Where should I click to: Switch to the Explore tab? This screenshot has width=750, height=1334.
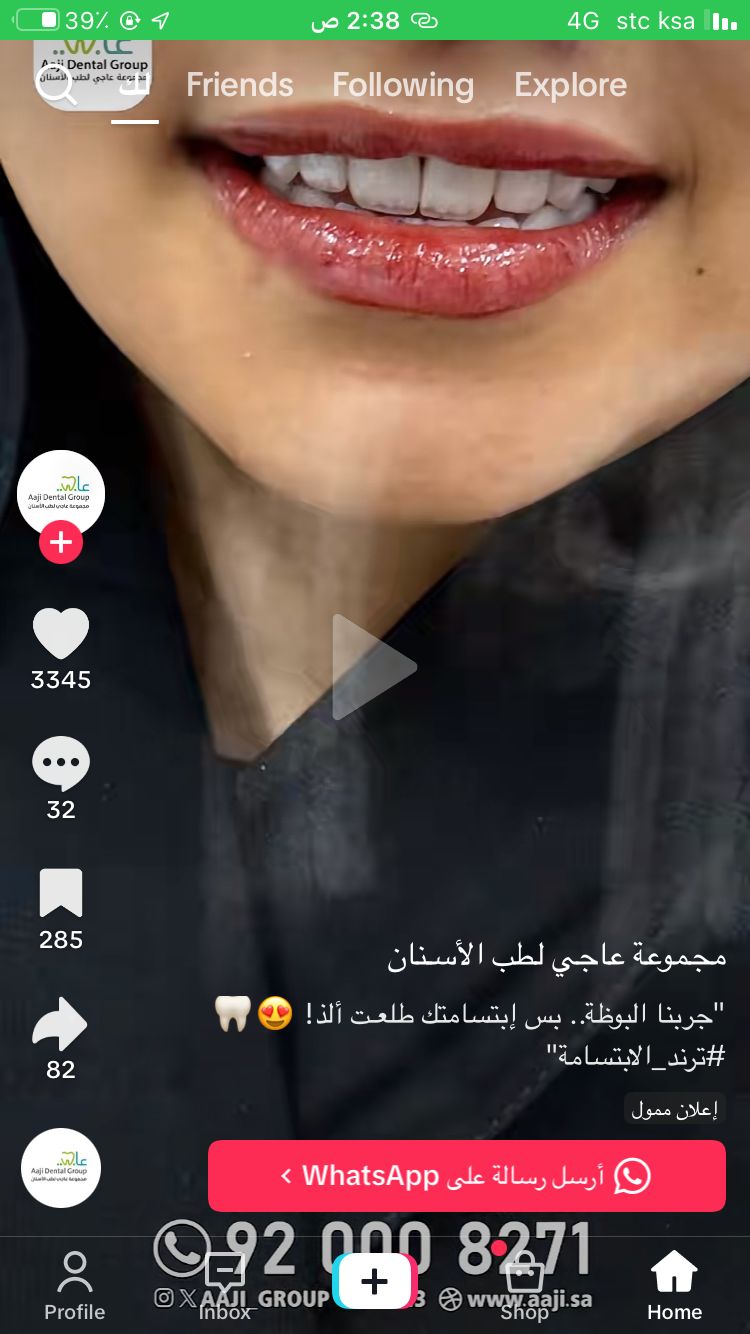click(x=570, y=85)
